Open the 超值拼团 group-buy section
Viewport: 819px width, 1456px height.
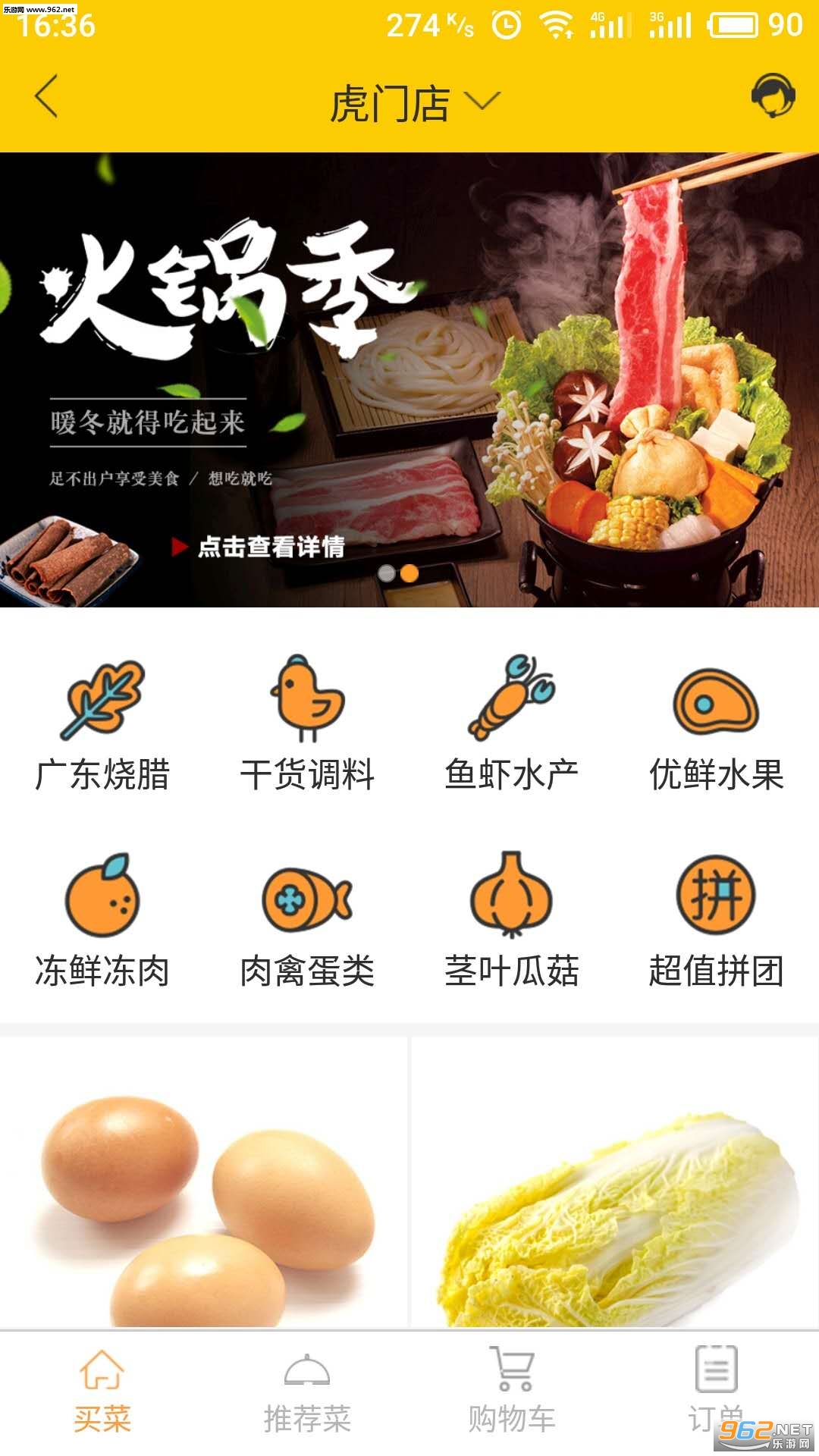717,921
